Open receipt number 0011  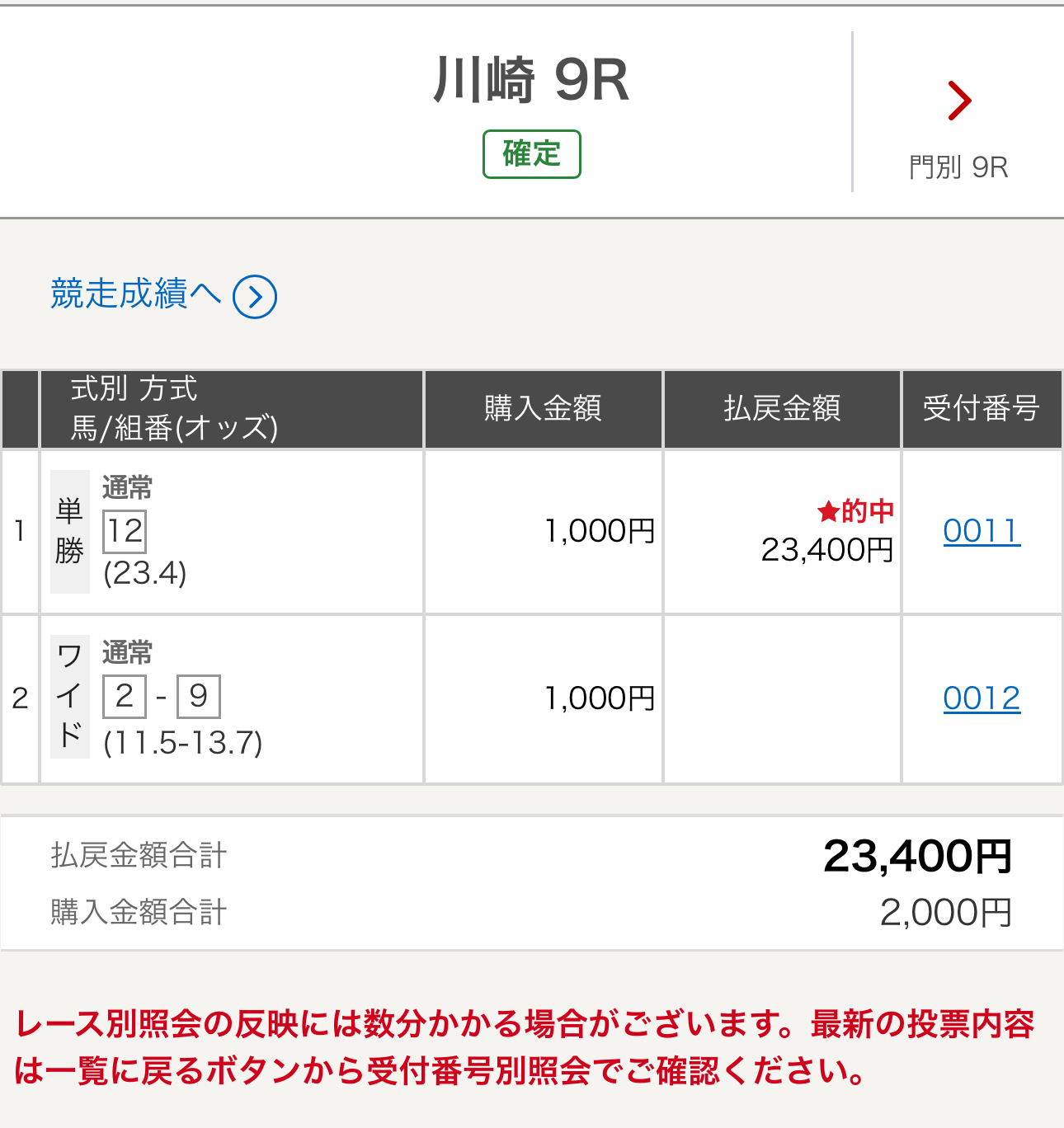(982, 532)
